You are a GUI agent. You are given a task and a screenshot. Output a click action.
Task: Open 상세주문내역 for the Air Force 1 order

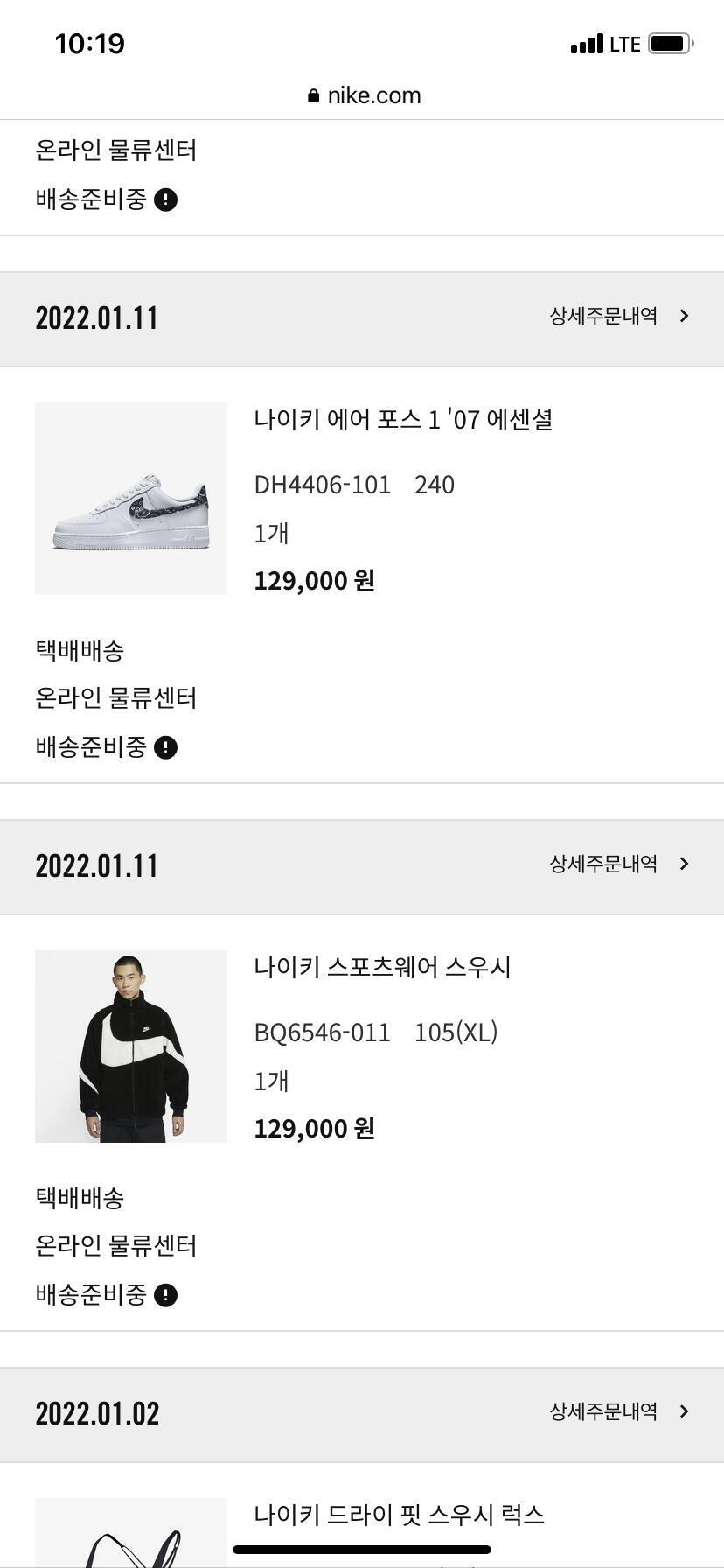618,316
